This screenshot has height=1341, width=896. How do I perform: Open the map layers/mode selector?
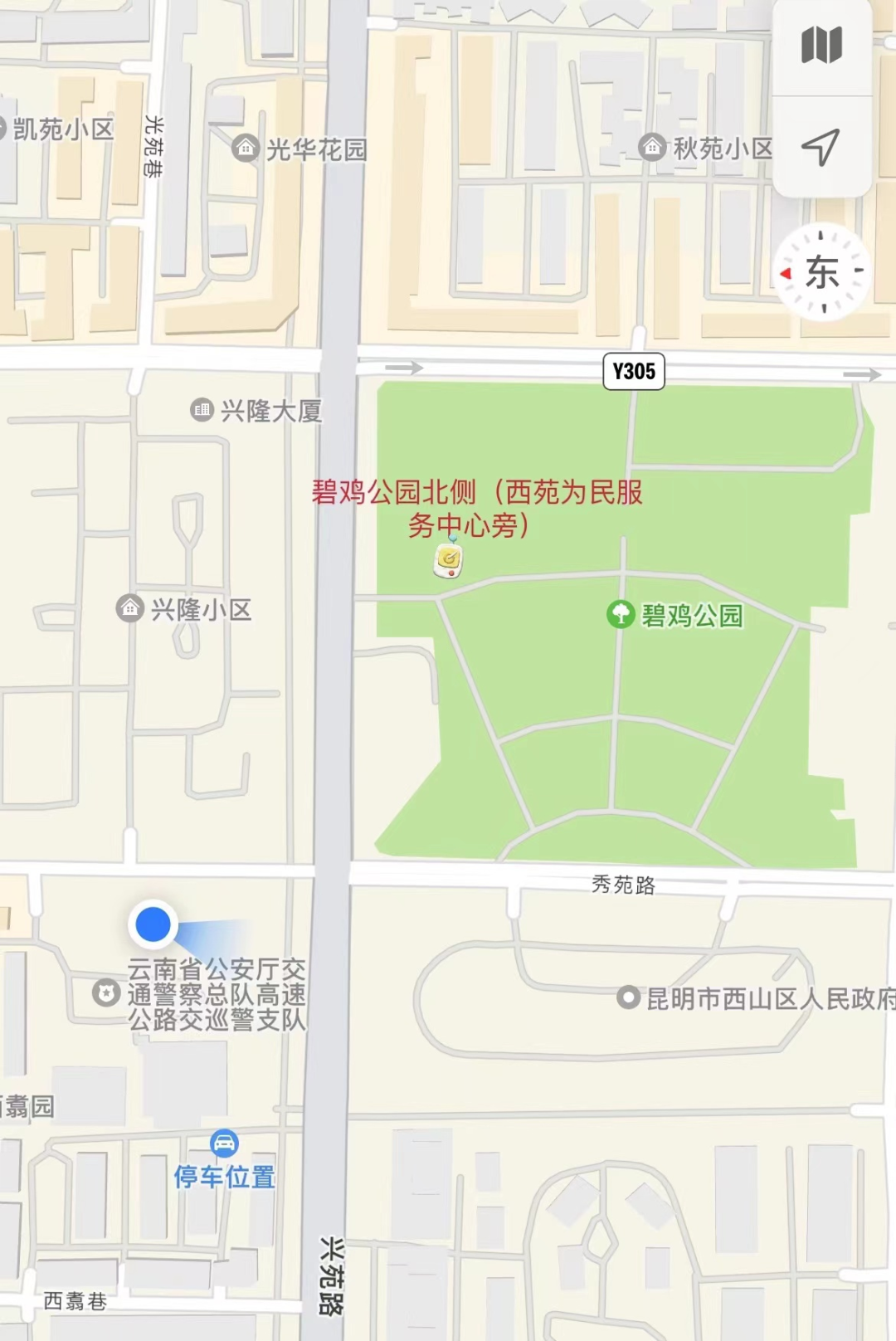coord(821,46)
